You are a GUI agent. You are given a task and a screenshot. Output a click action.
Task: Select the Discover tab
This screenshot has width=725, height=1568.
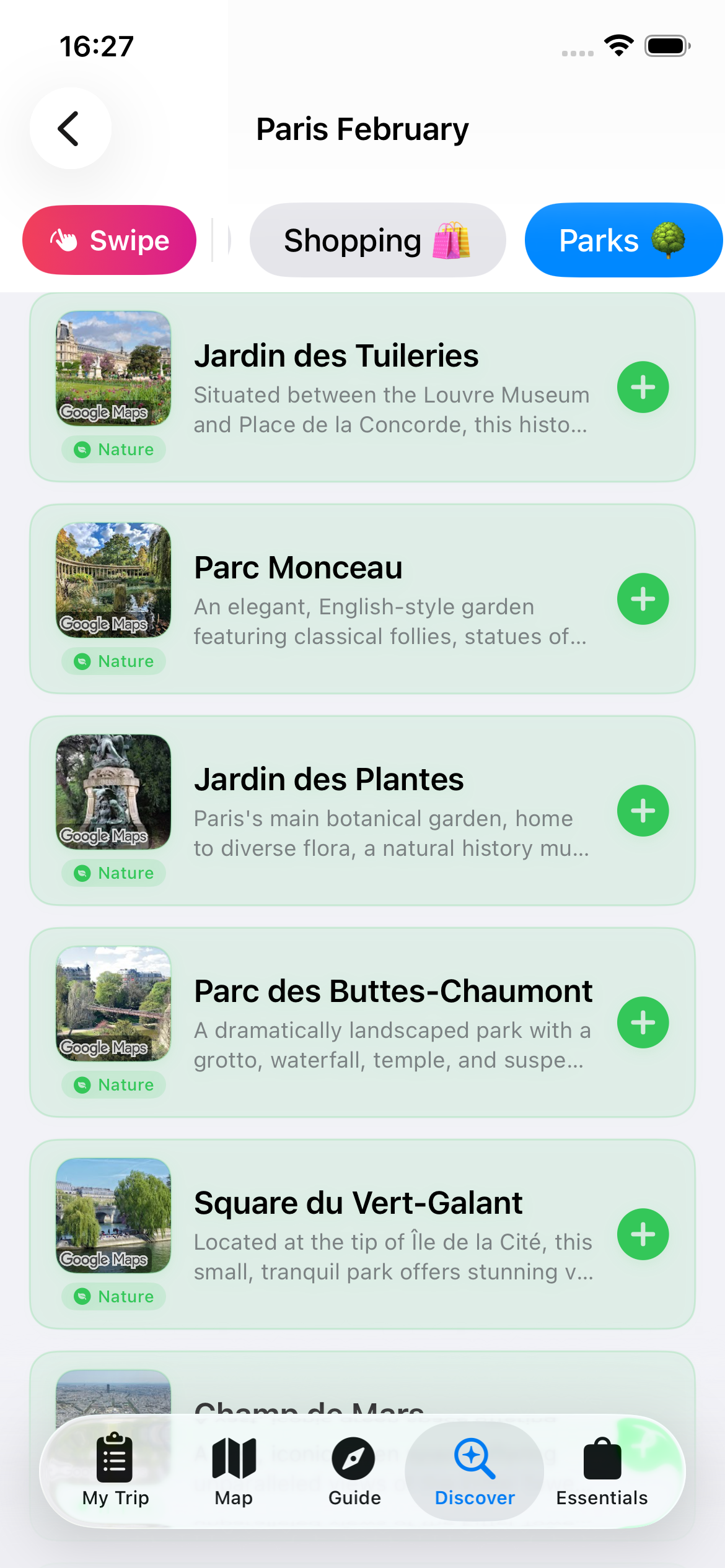(x=475, y=1471)
